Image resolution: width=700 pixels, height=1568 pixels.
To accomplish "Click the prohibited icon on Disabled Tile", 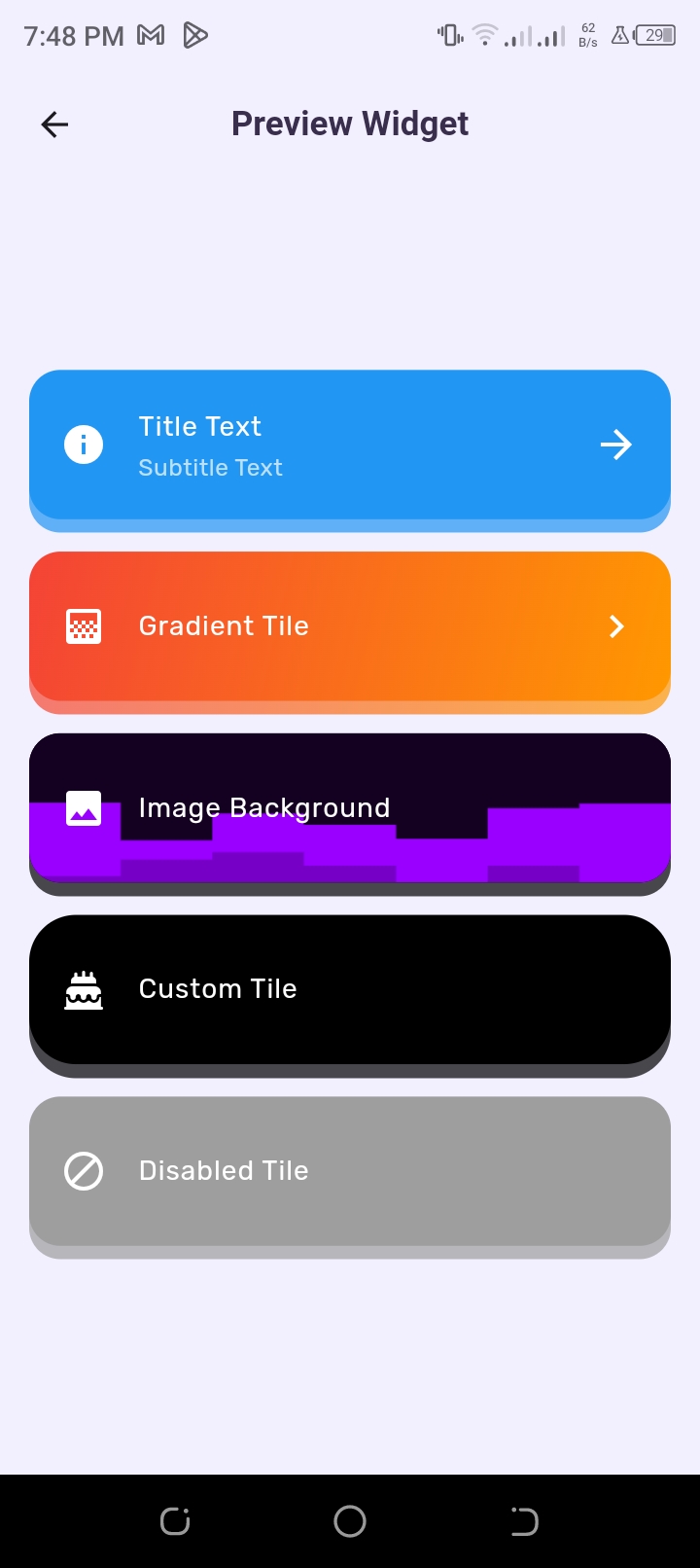I will pyautogui.click(x=84, y=1170).
